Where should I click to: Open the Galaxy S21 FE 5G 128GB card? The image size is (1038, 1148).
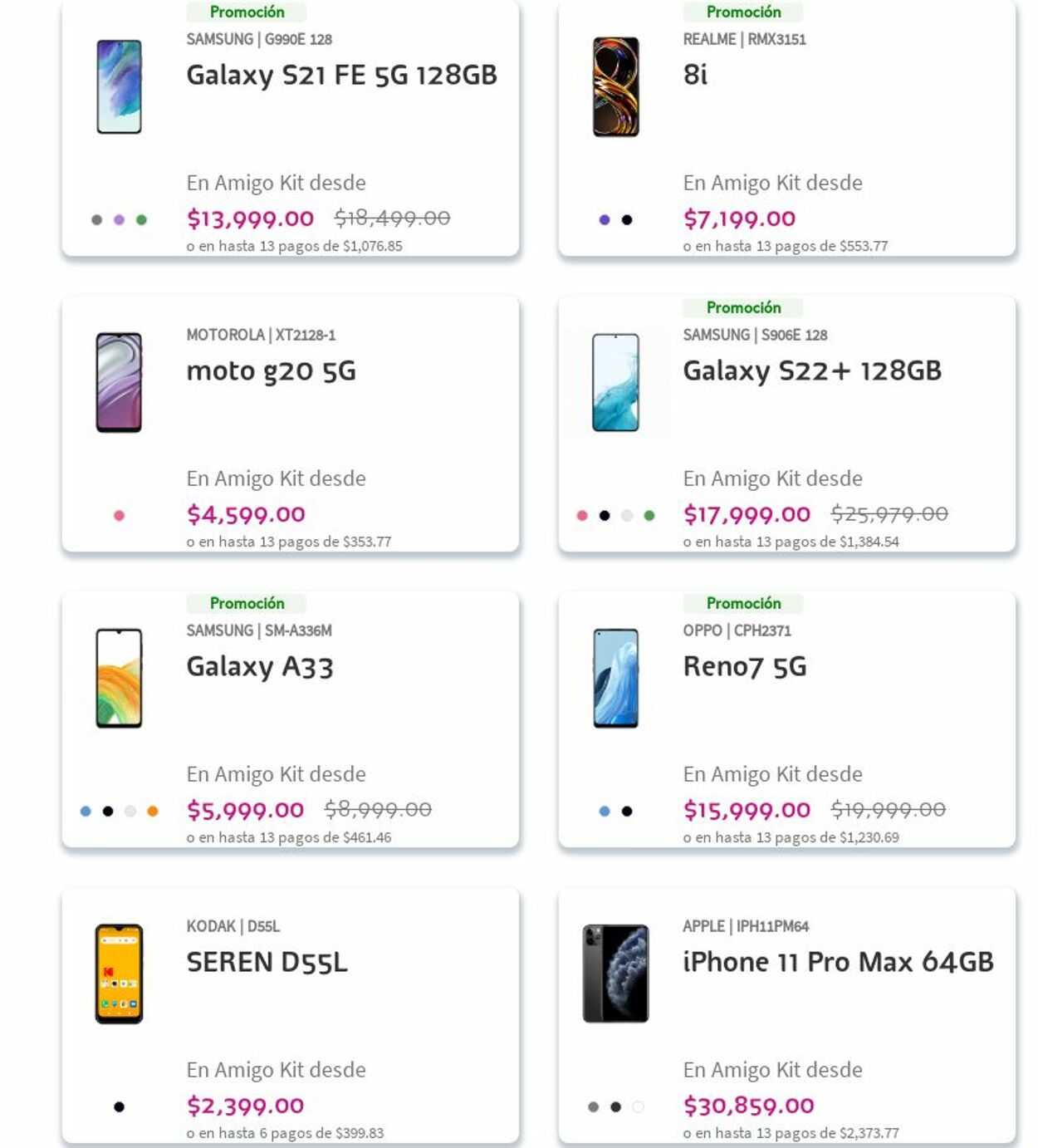pyautogui.click(x=341, y=76)
